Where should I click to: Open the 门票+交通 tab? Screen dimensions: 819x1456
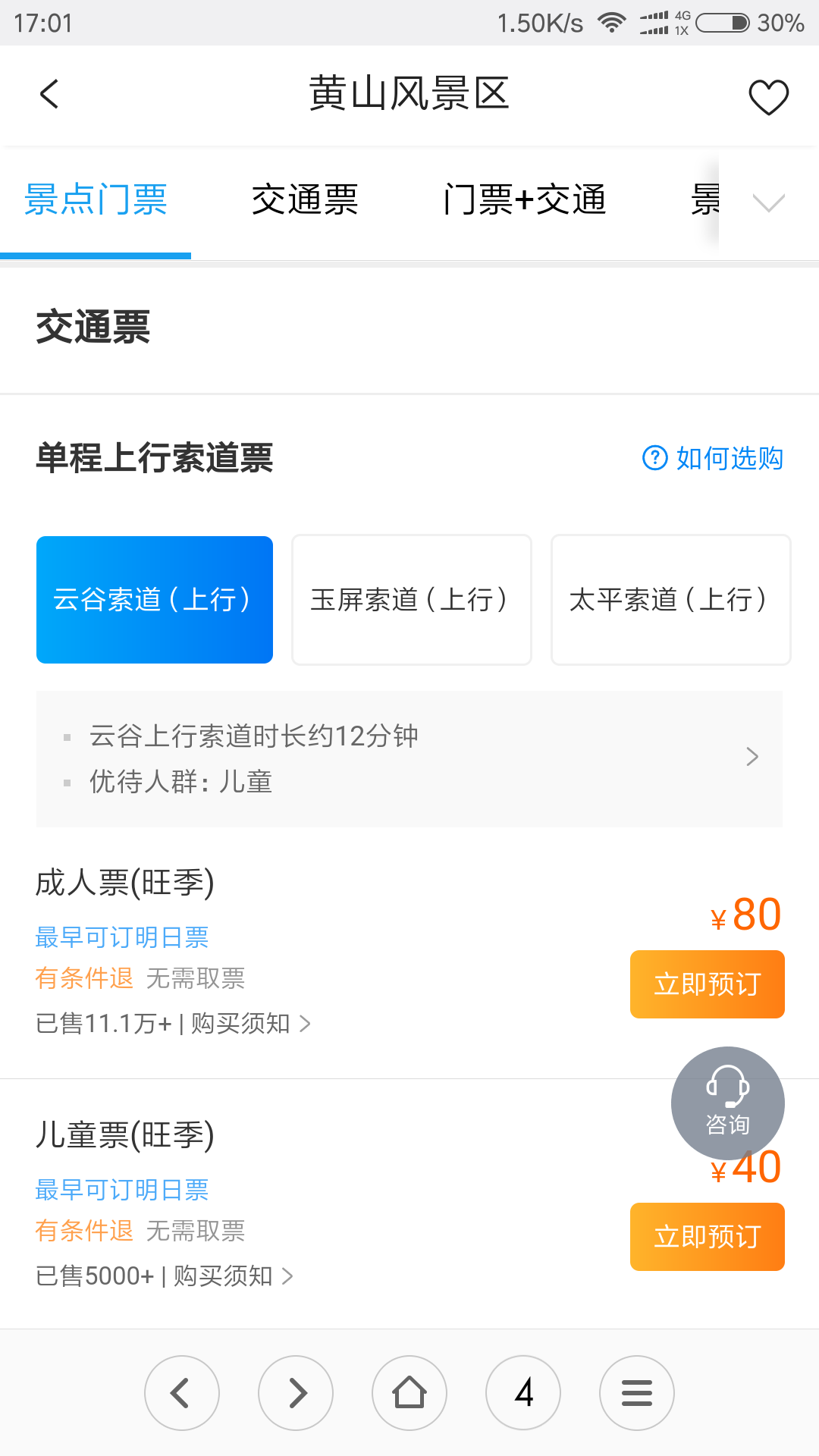point(525,200)
